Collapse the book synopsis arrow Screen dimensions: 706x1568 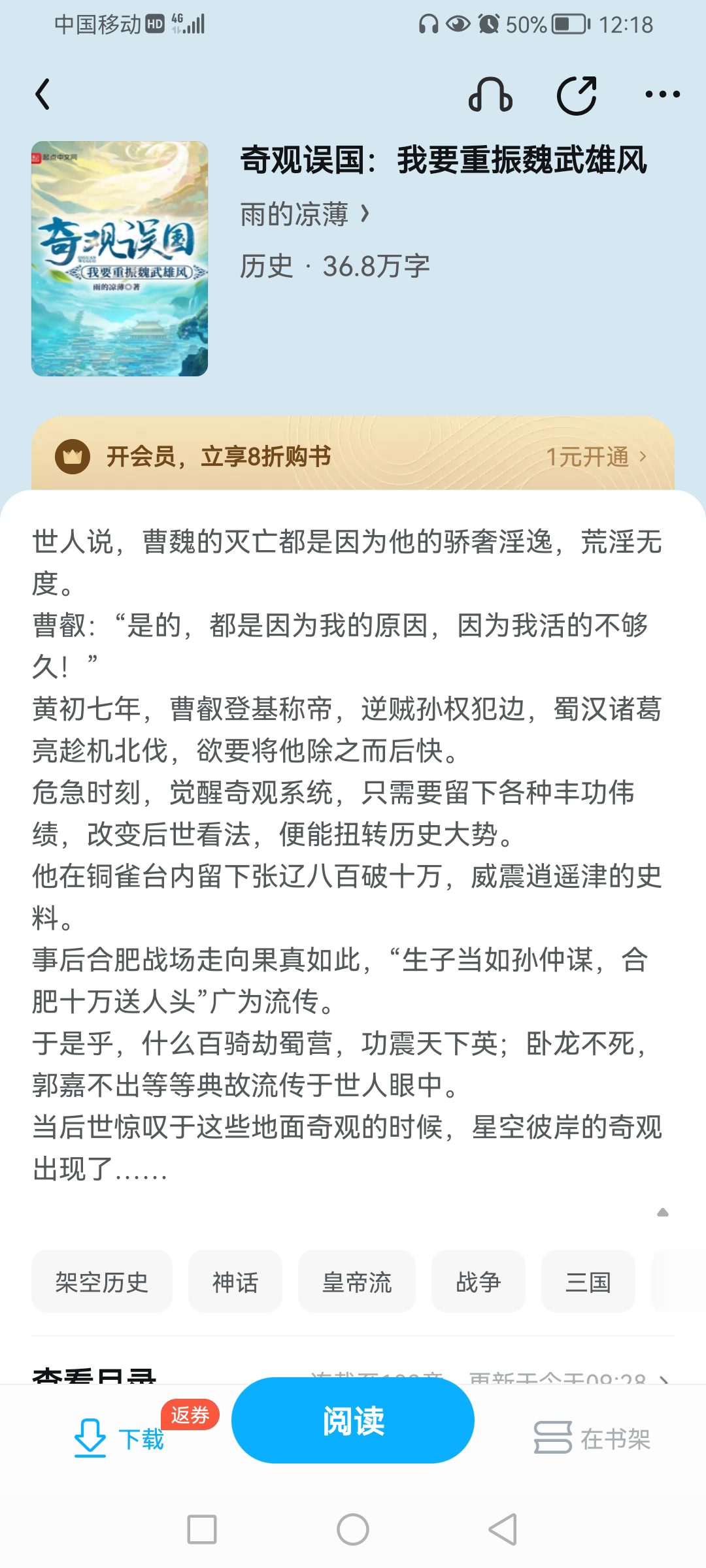point(662,1213)
